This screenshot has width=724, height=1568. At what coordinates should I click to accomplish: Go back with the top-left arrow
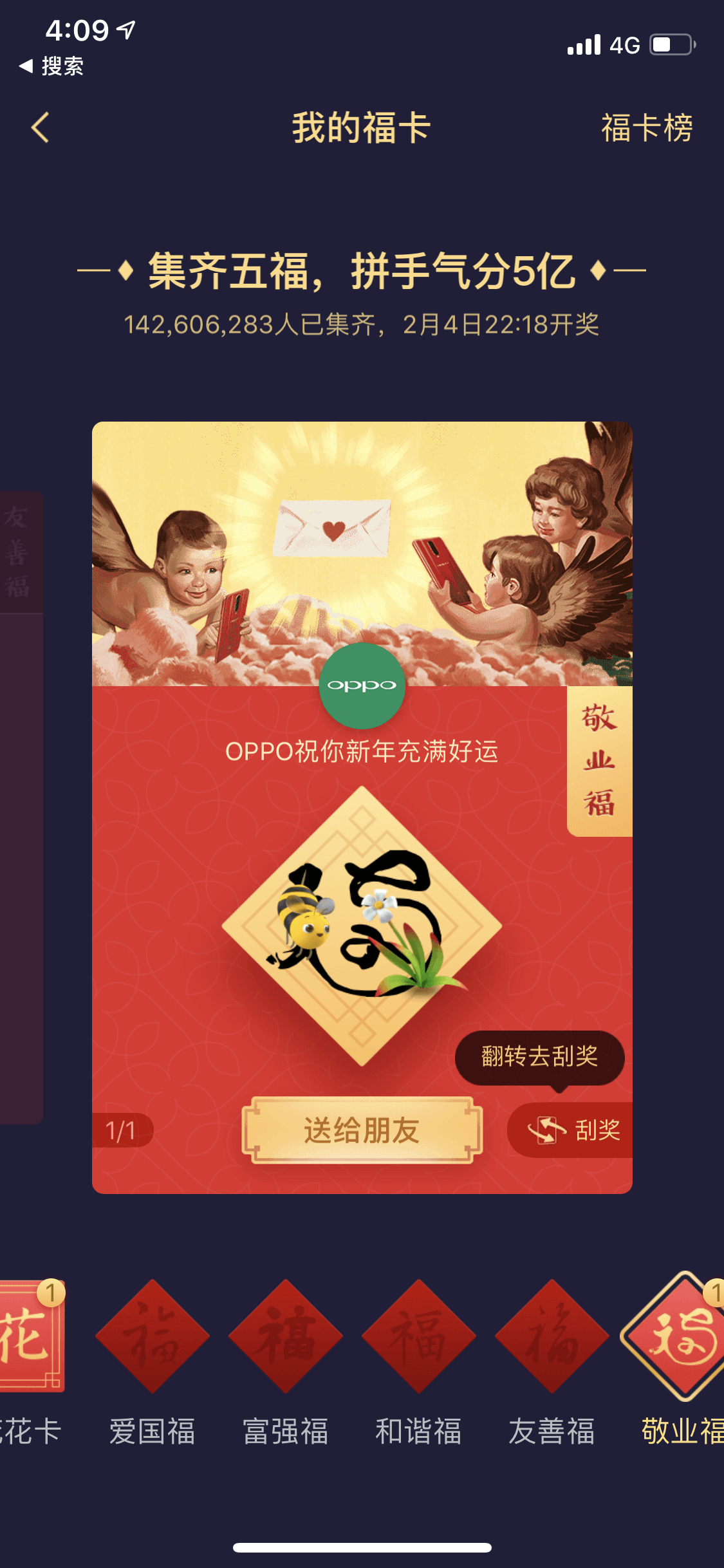point(40,127)
